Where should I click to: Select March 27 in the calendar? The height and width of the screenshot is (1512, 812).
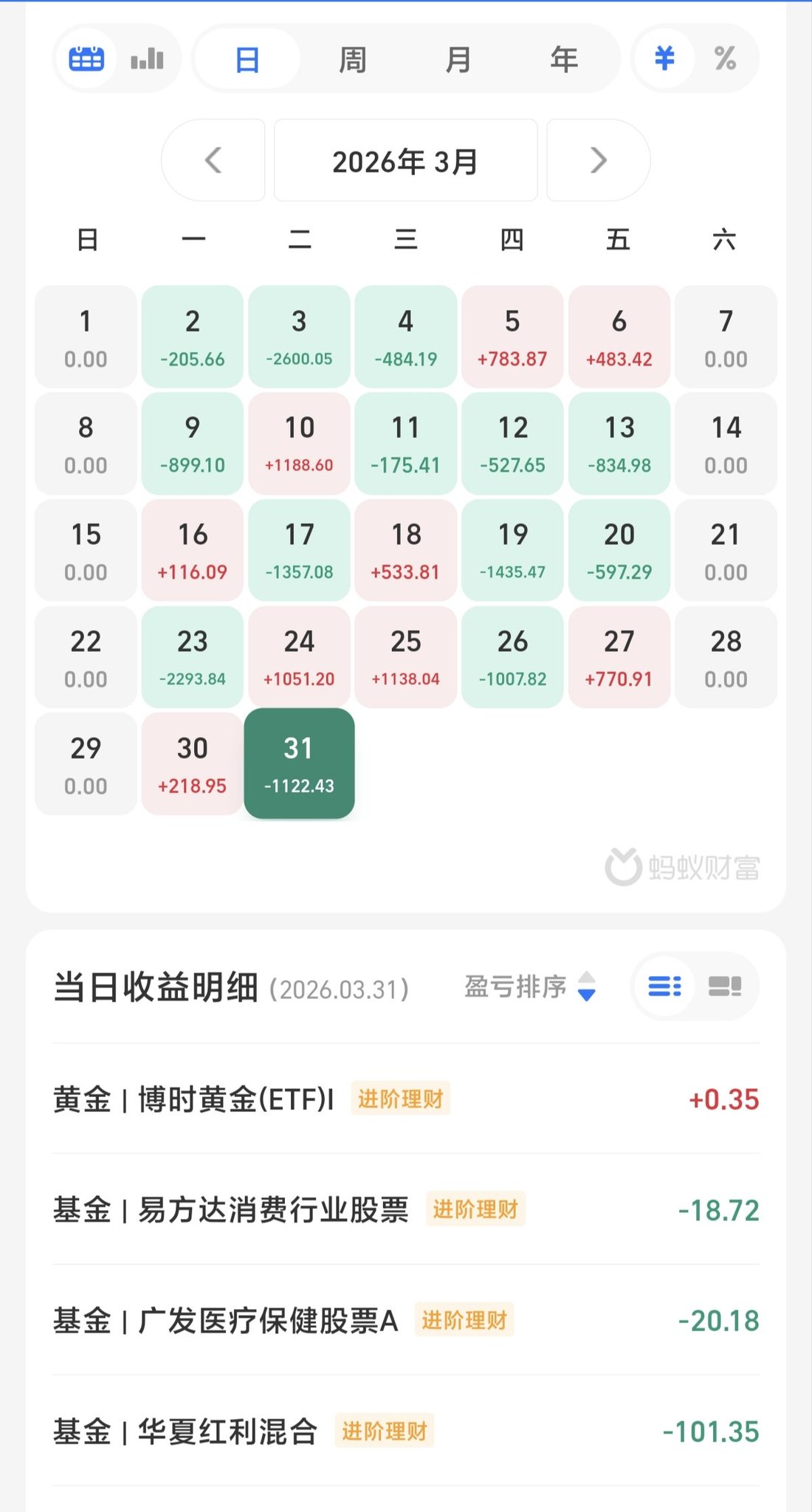tap(619, 657)
